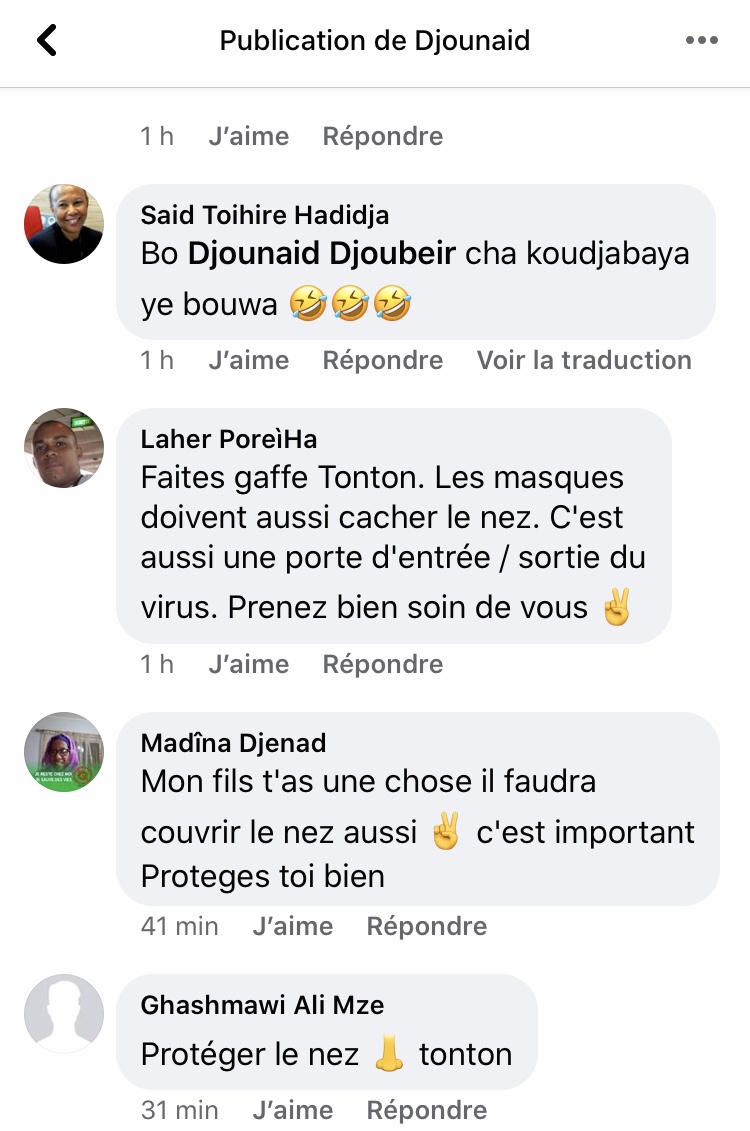The height and width of the screenshot is (1131, 750).
Task: Reply to Said Toihire Hadidja's comment
Action: tap(382, 360)
